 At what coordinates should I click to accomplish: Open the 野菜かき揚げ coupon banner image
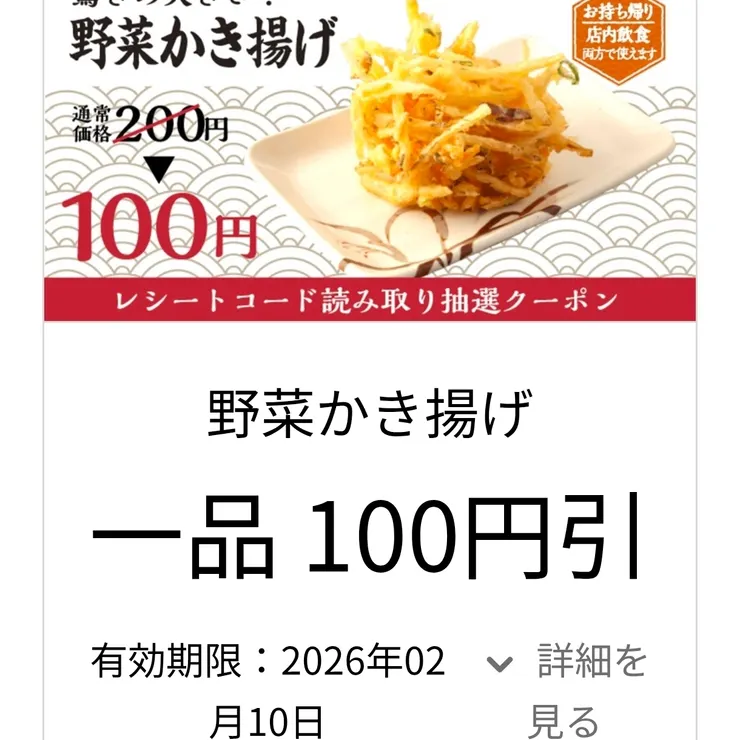370,160
